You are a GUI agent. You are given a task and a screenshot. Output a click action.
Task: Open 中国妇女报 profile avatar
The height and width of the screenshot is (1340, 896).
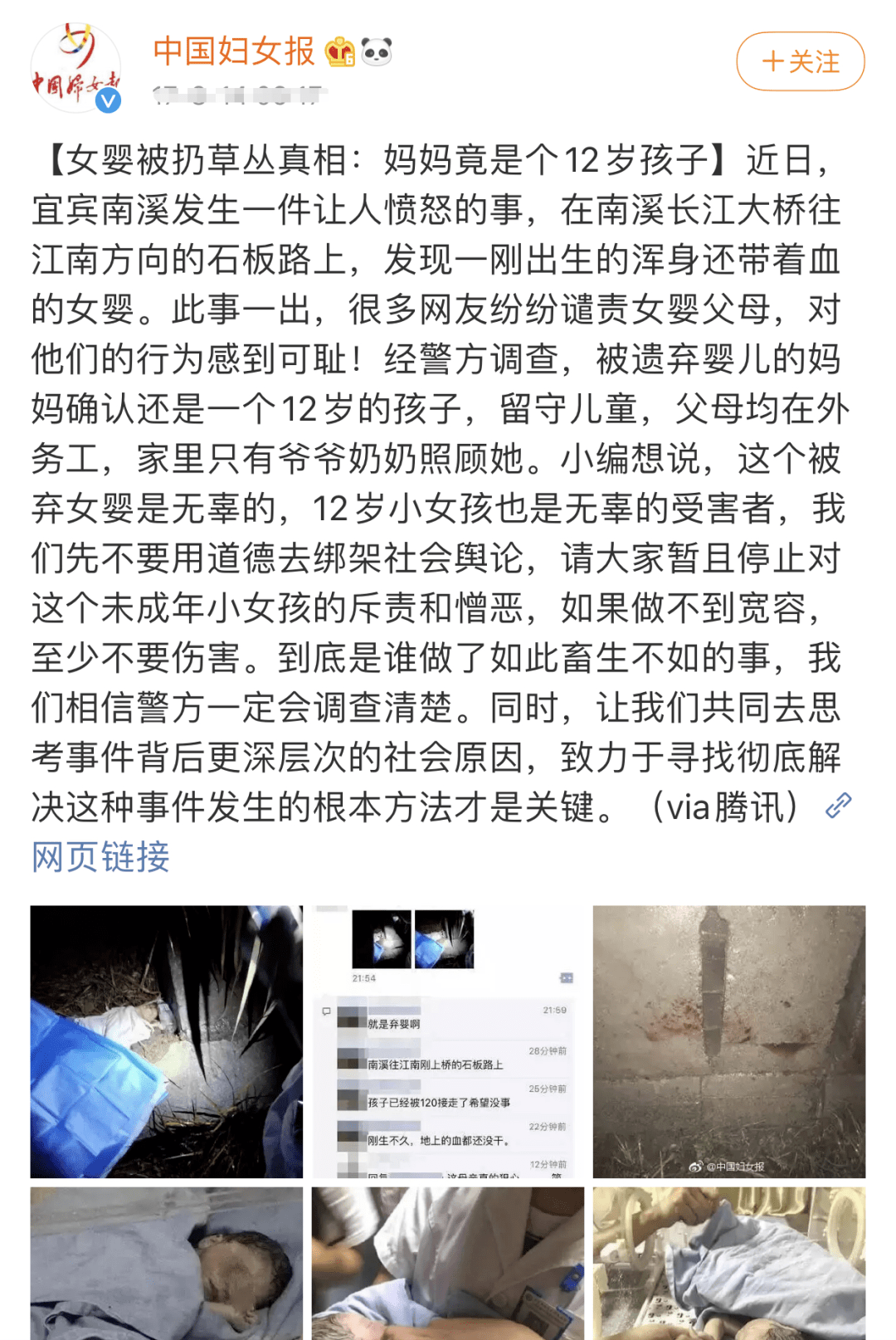point(75,68)
